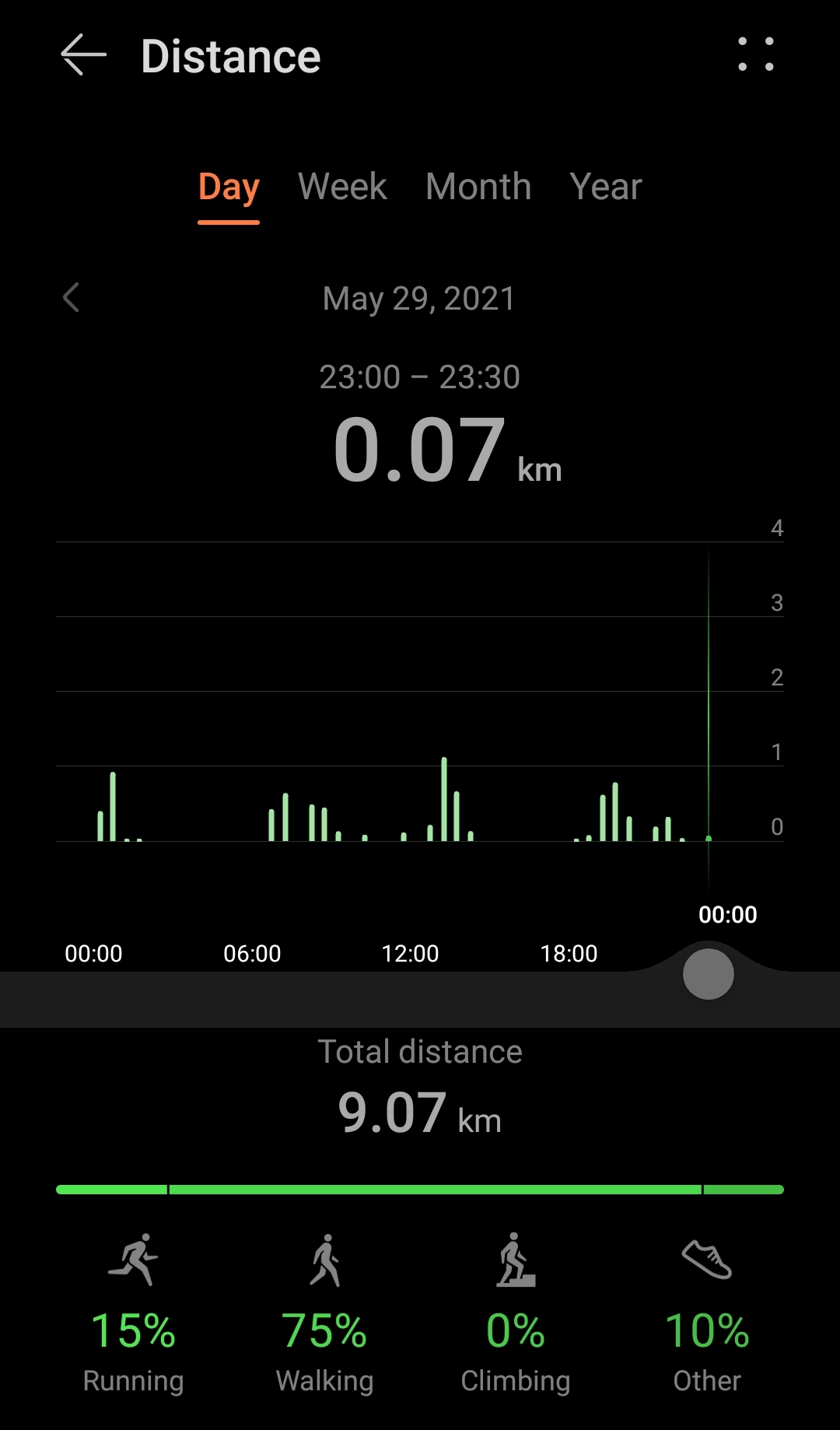Open the four-dot more options menu
Image resolution: width=840 pixels, height=1430 pixels.
pos(755,54)
